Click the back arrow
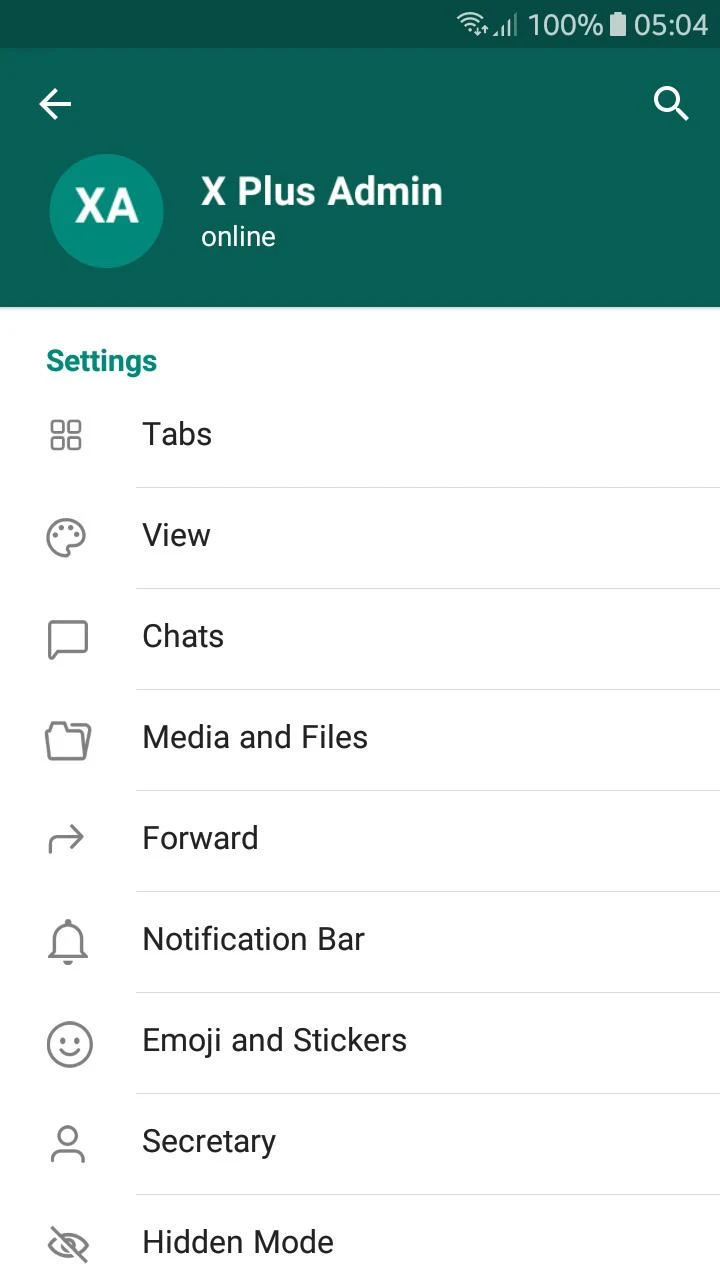 click(x=55, y=103)
